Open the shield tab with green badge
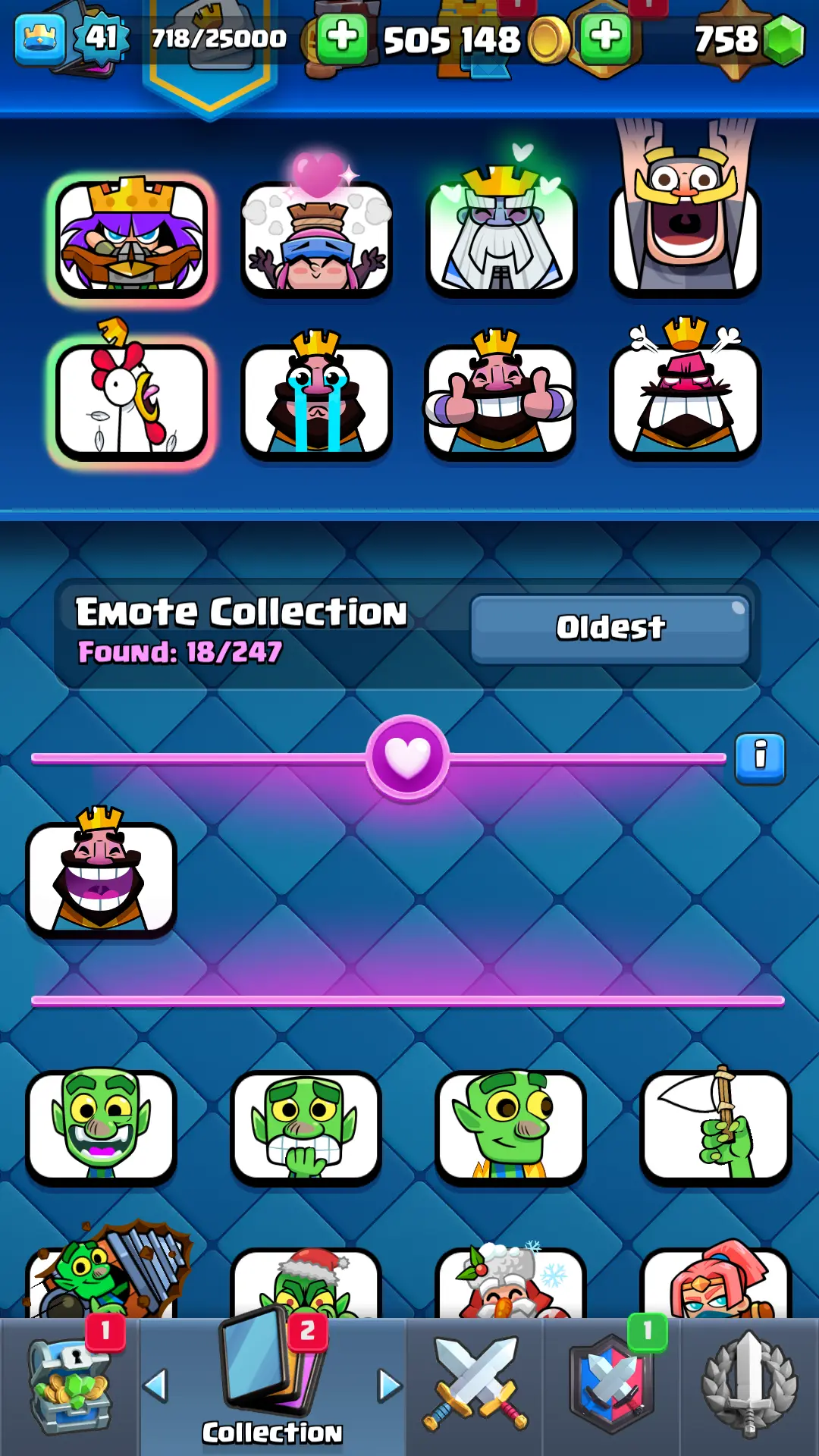Screen dimensions: 819x1456 613,1386
